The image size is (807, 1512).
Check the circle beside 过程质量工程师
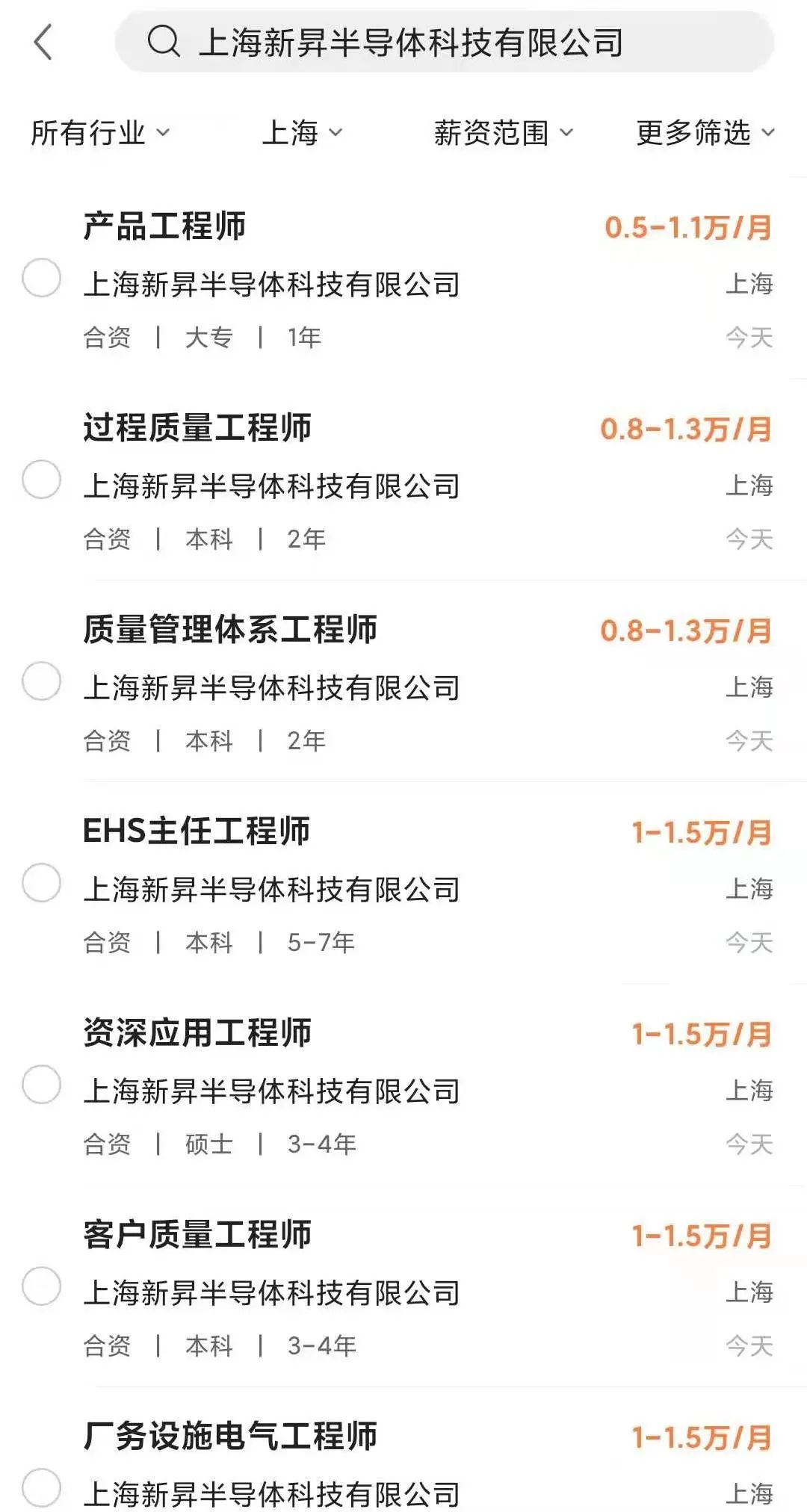click(x=42, y=480)
